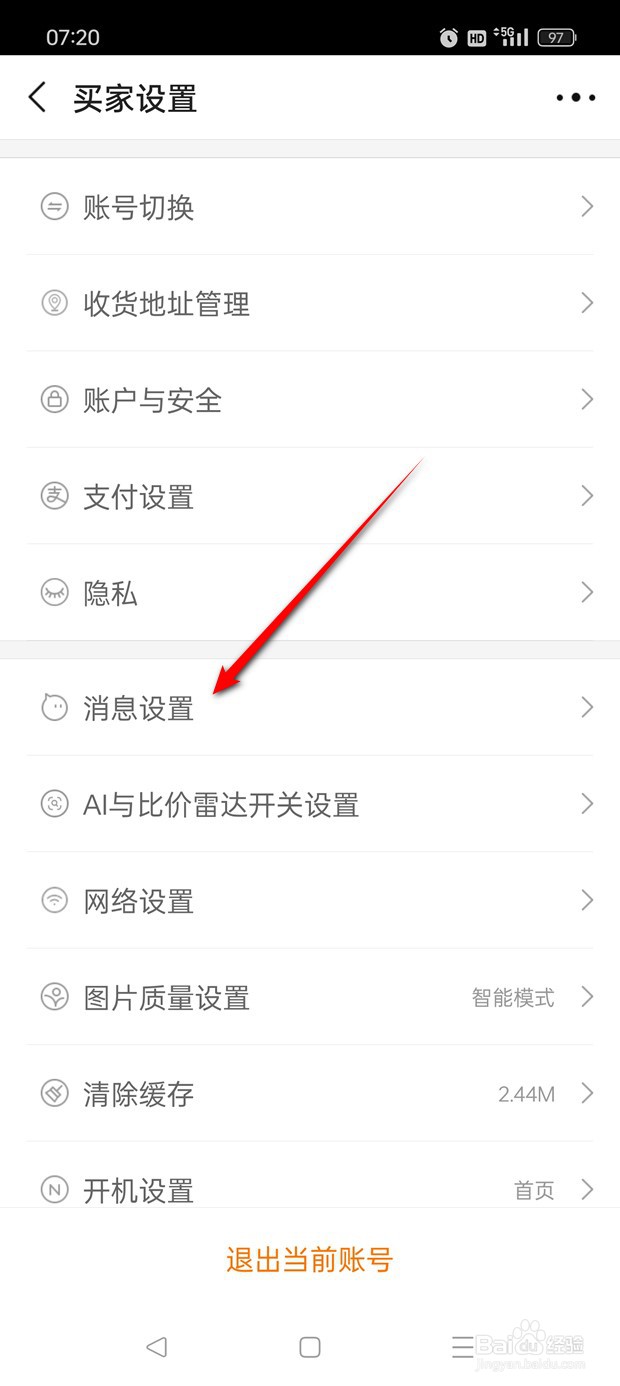Open 消息设置
The width and height of the screenshot is (620, 1386).
pyautogui.click(x=310, y=708)
